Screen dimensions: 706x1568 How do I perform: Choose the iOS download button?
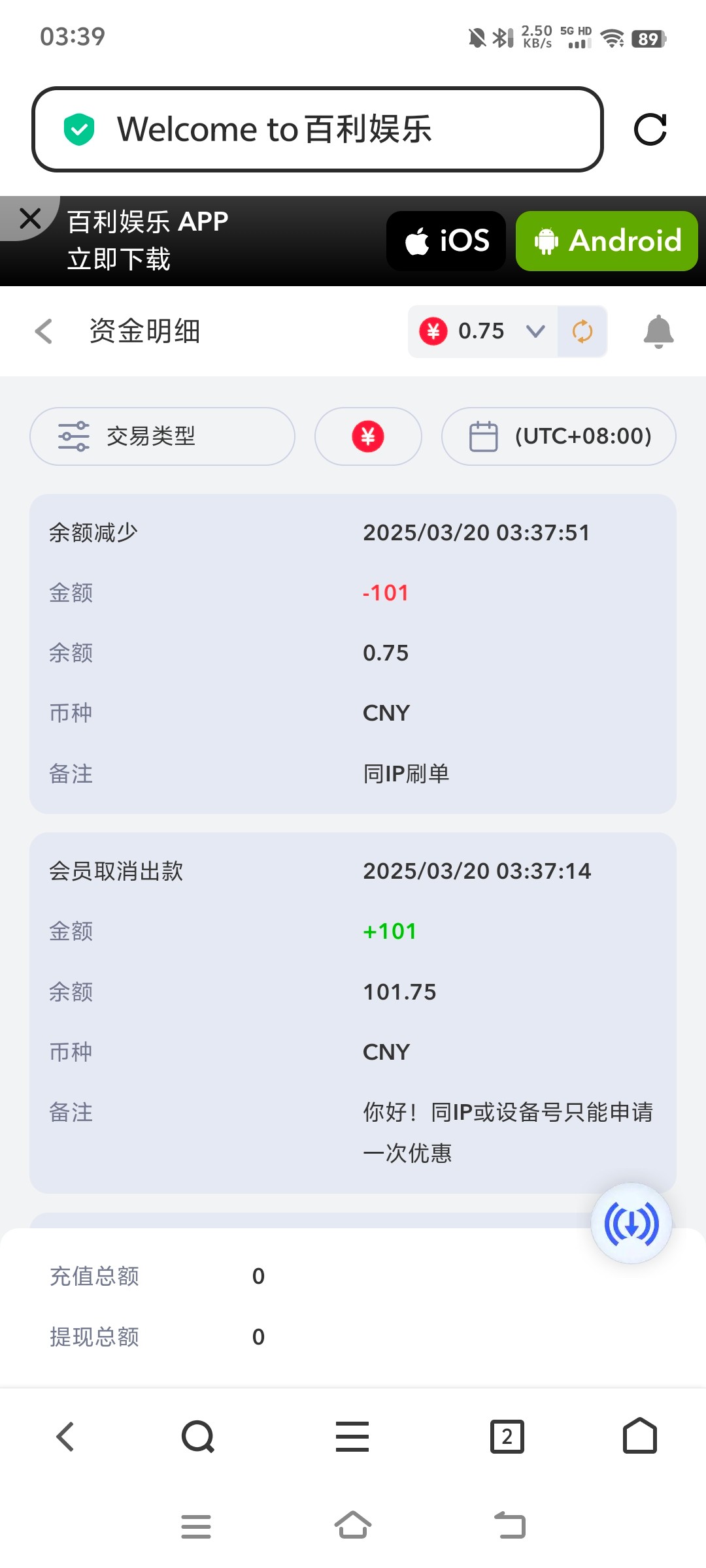point(446,240)
